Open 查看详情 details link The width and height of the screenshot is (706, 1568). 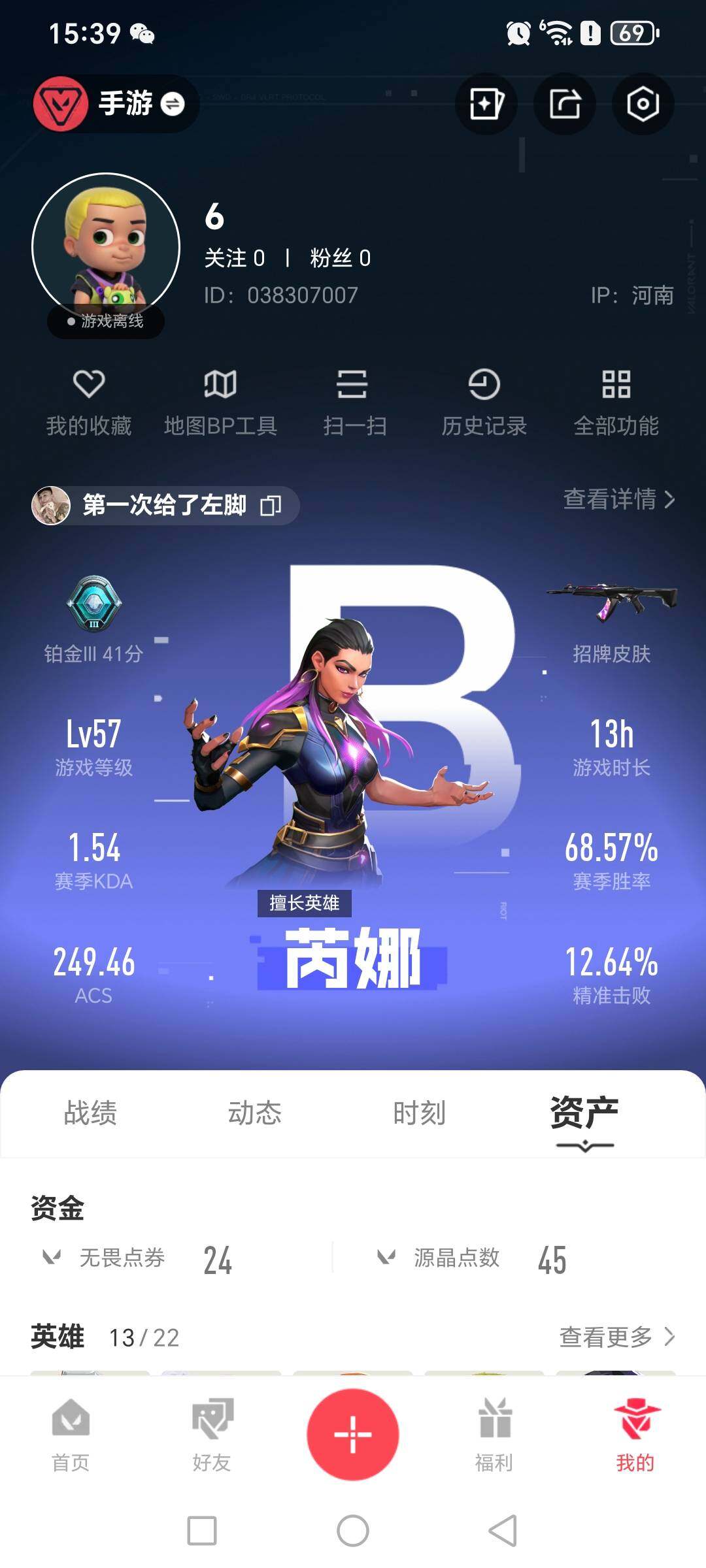click(x=618, y=500)
